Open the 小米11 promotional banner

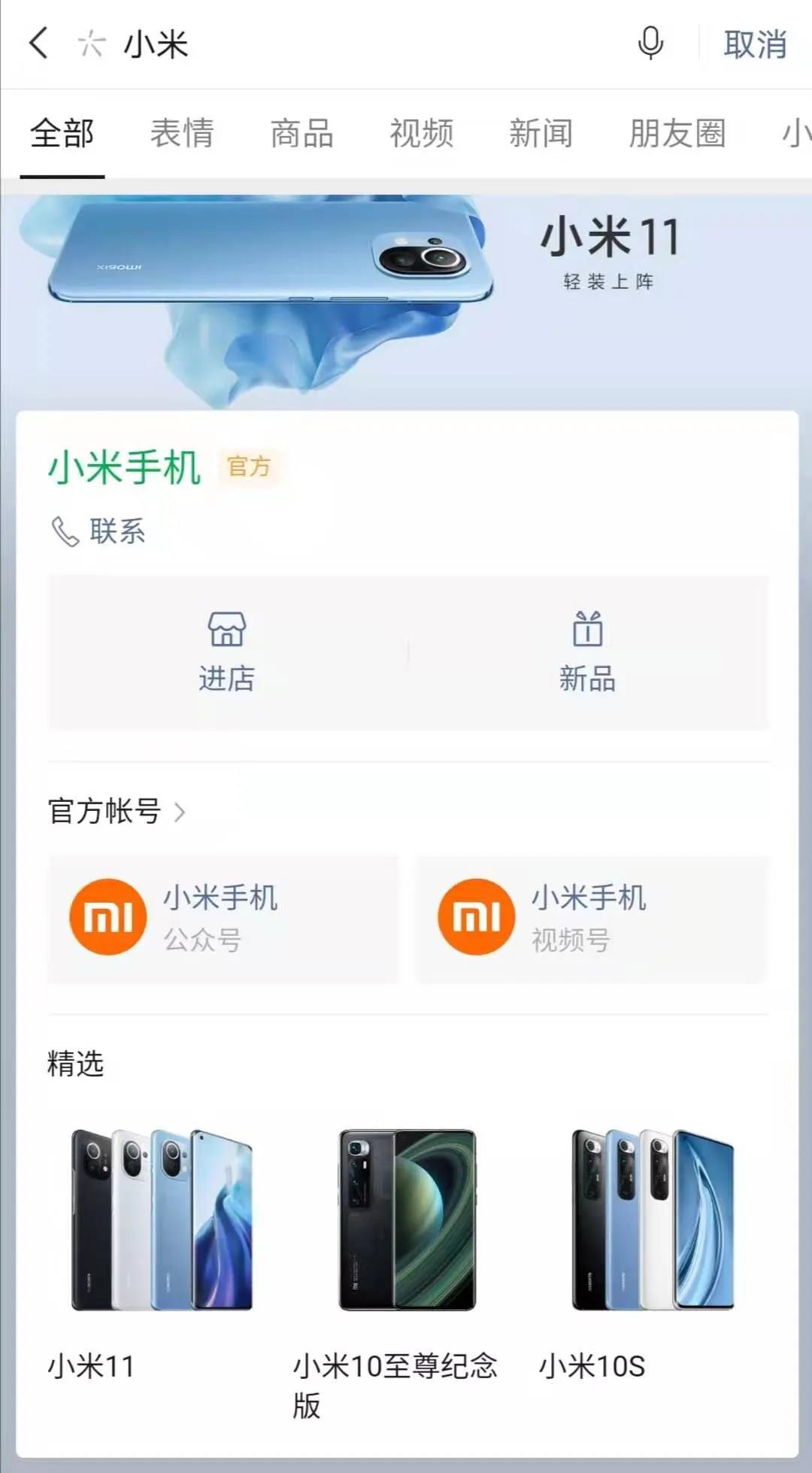click(x=406, y=293)
